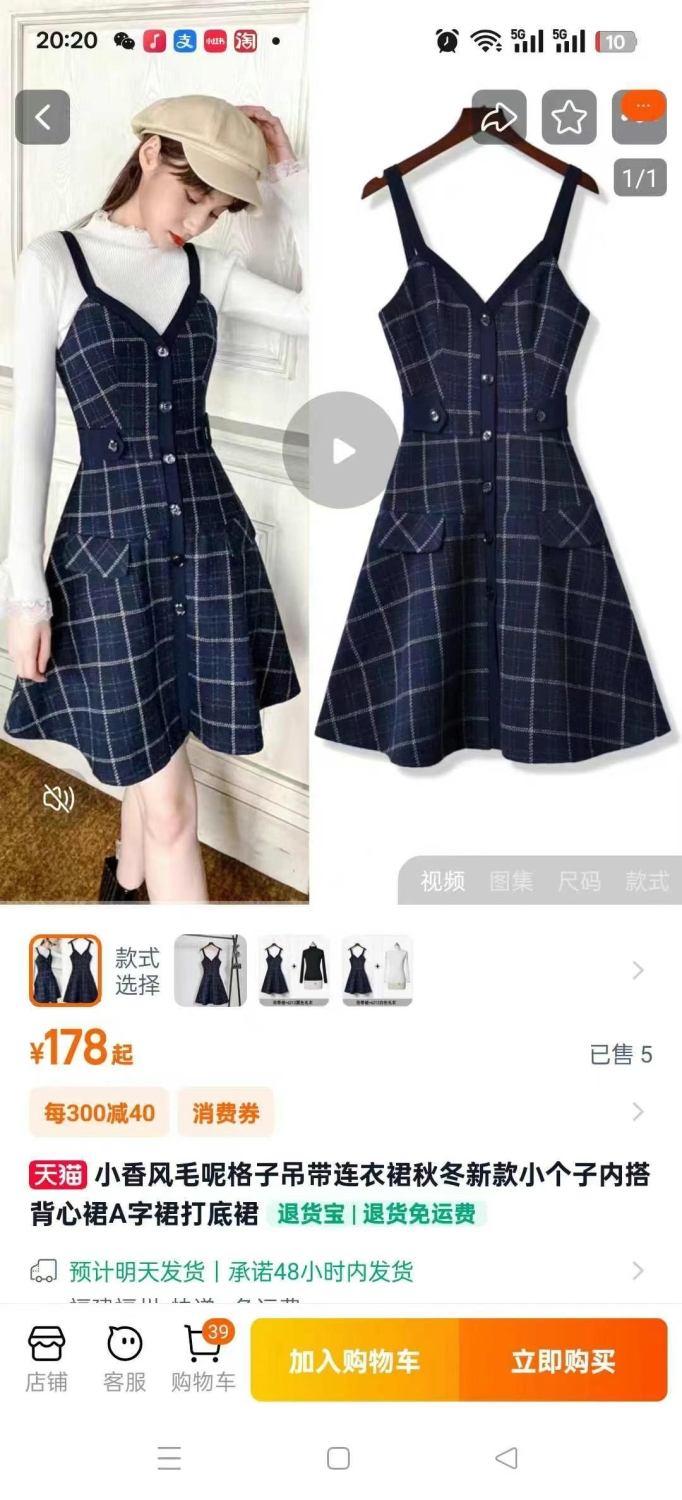Open the 购物车 shopping cart
Image resolution: width=682 pixels, height=1500 pixels.
click(203, 1359)
